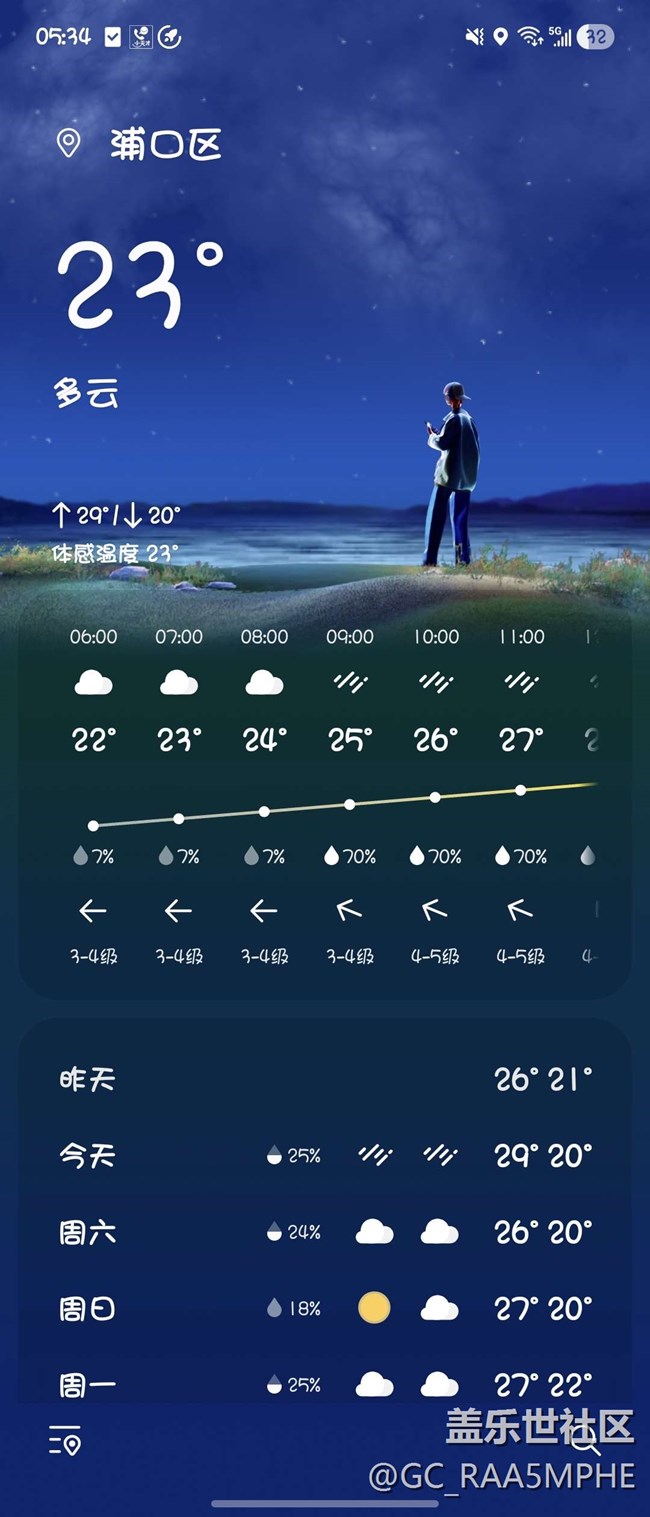
Task: View the 周六 daily forecast
Action: click(325, 1232)
